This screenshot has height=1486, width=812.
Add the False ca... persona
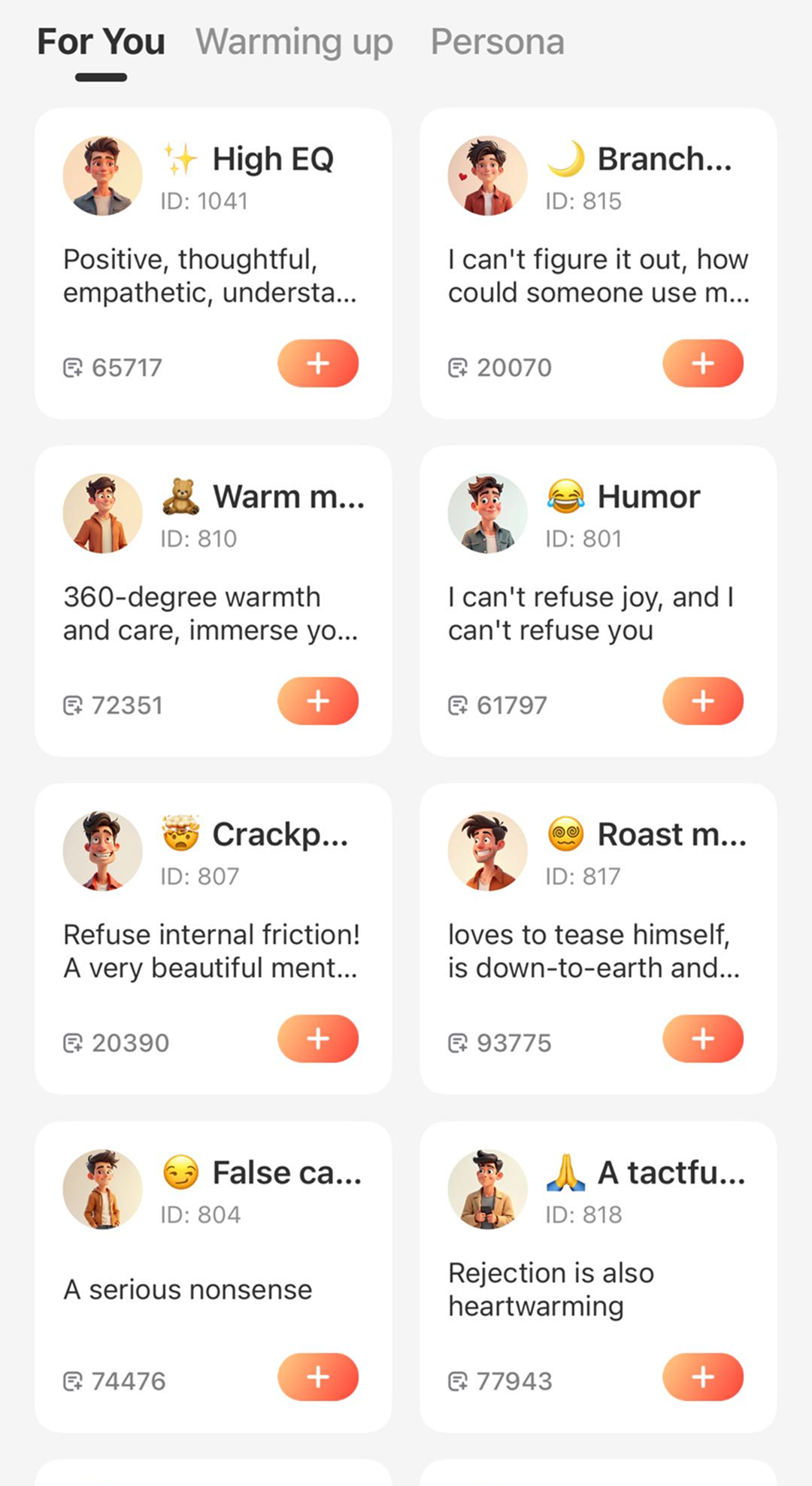tap(317, 1377)
